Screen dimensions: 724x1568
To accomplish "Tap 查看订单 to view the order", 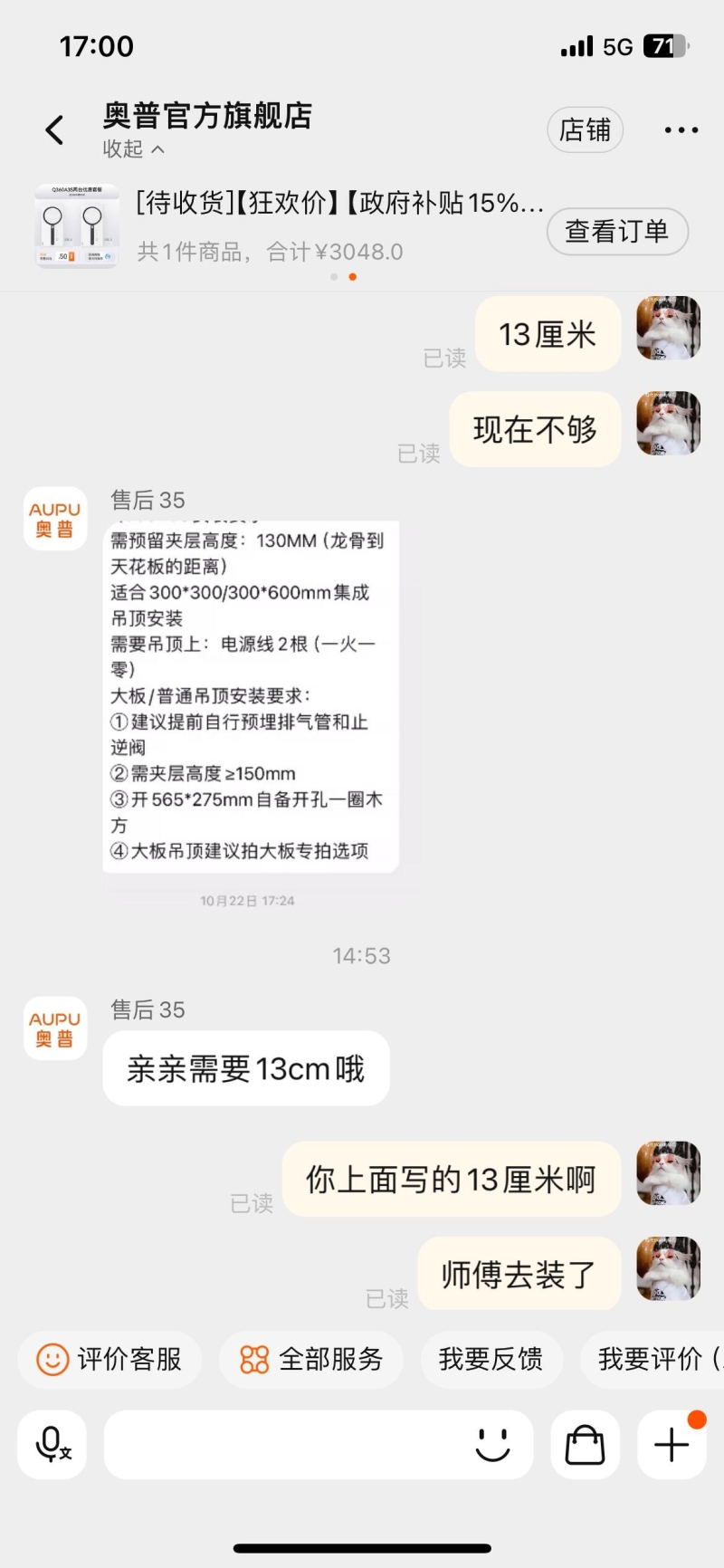I will (617, 232).
